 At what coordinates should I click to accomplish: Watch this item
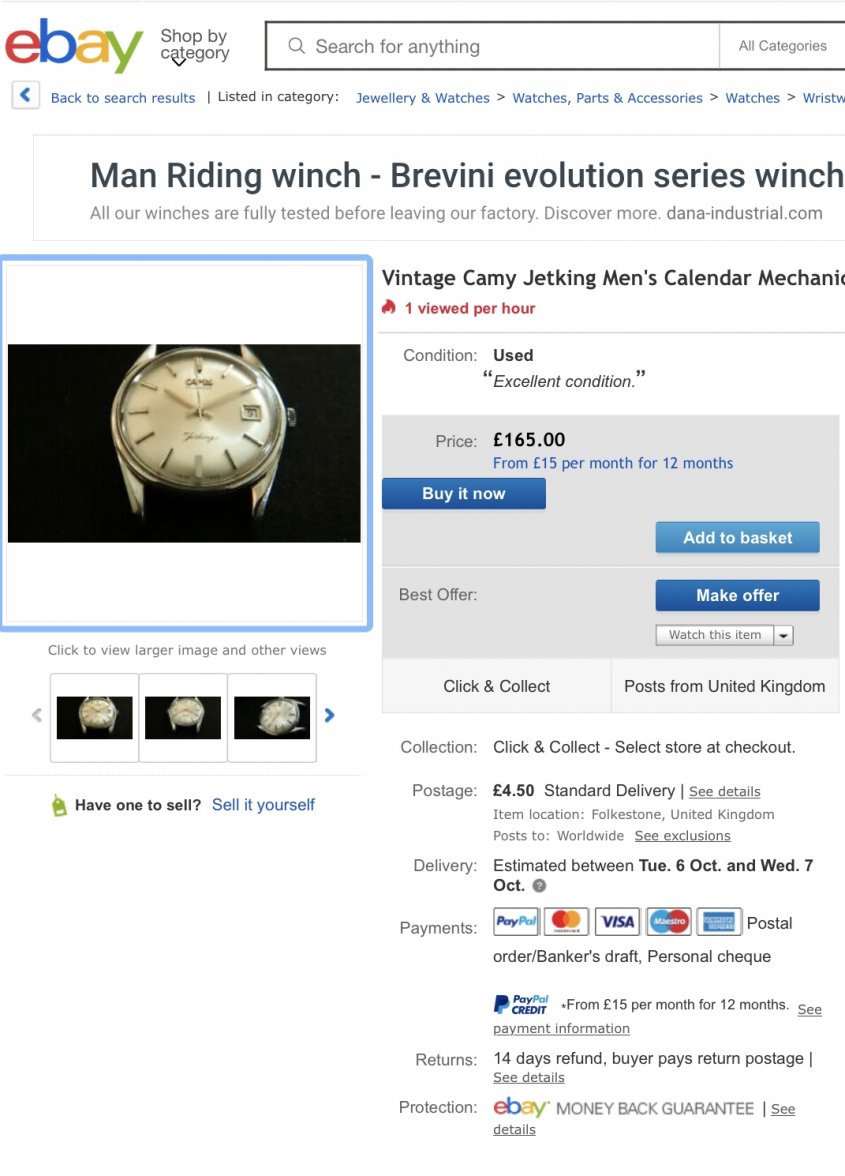pos(715,635)
